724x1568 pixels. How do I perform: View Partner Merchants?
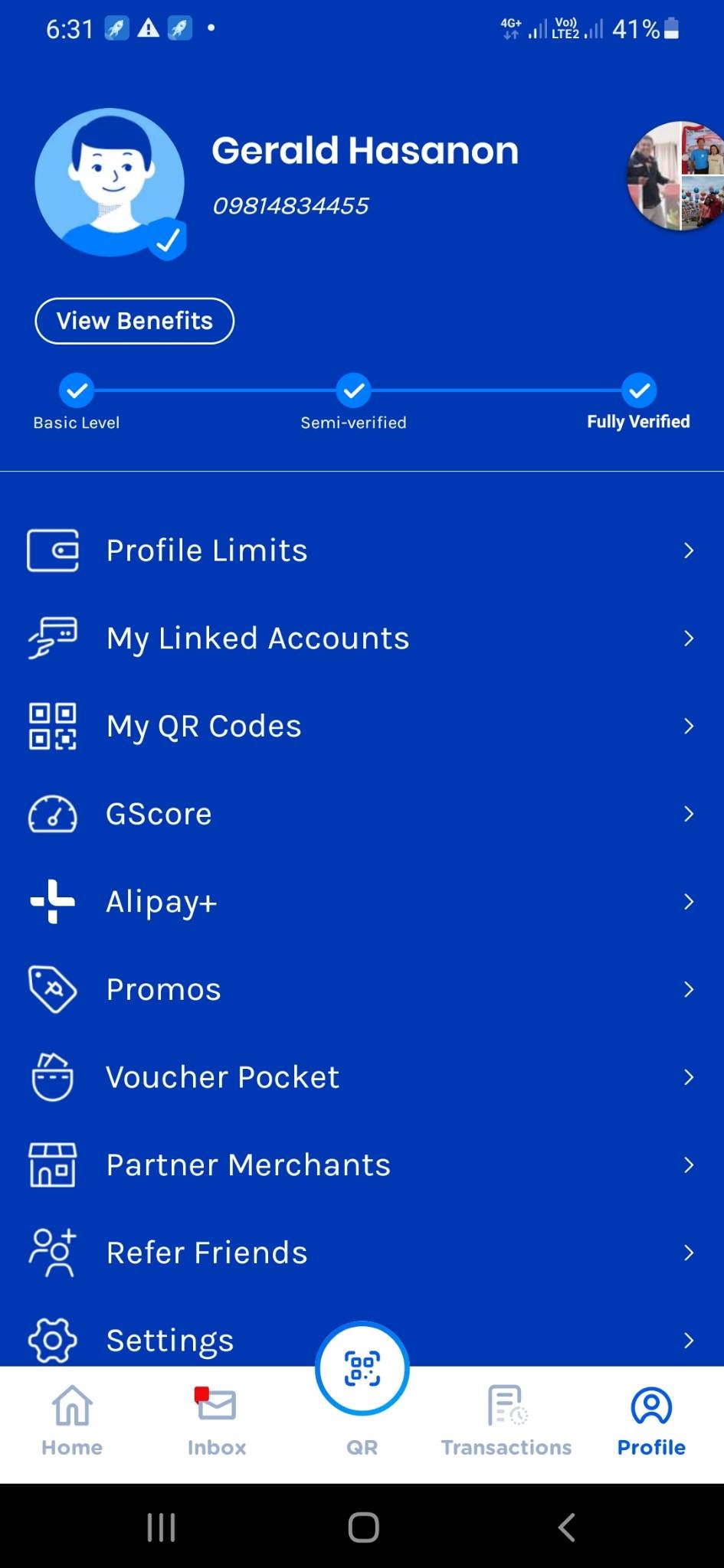point(360,1165)
